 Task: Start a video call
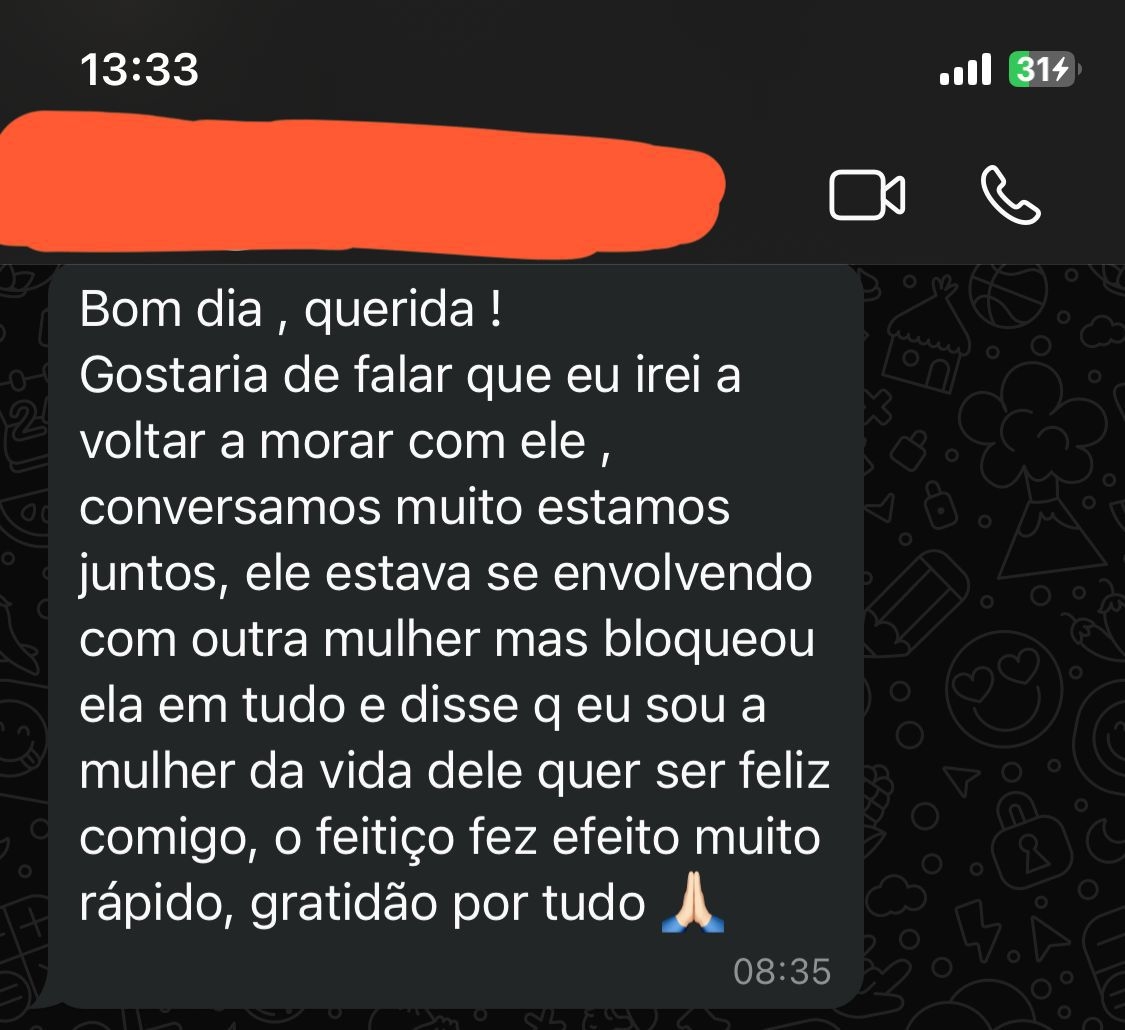[867, 195]
